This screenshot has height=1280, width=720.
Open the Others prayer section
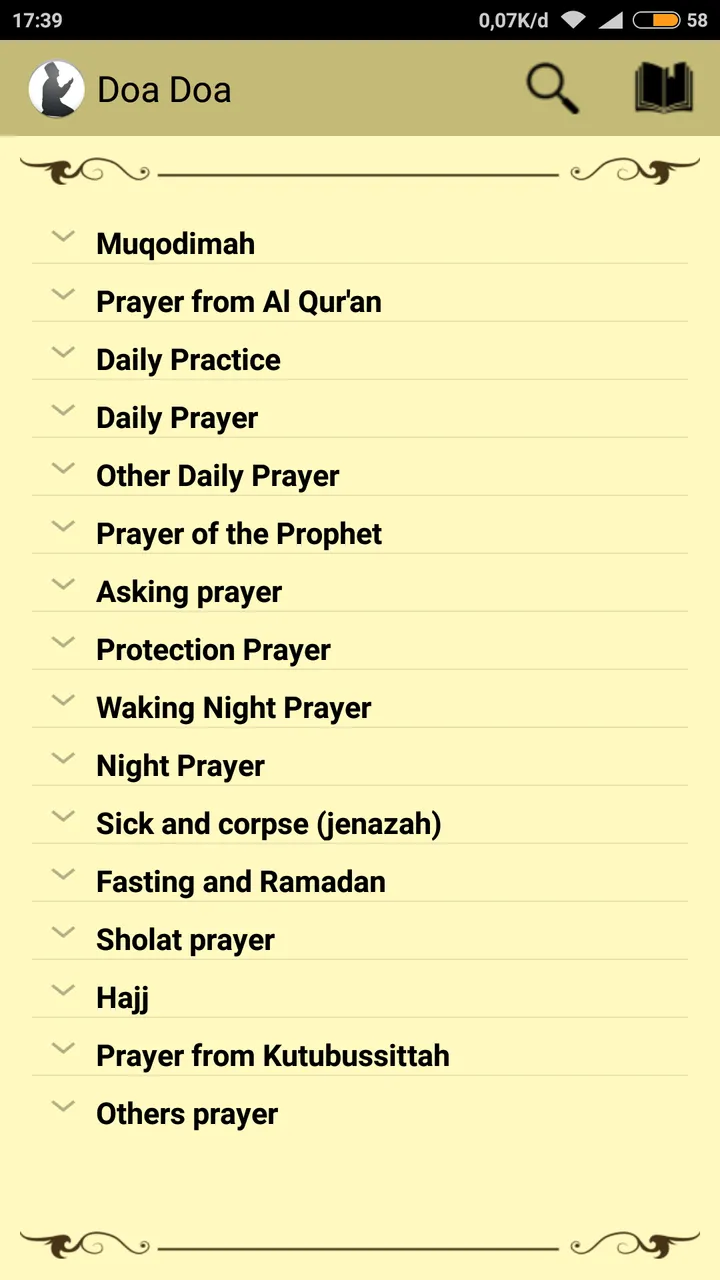tap(187, 1113)
